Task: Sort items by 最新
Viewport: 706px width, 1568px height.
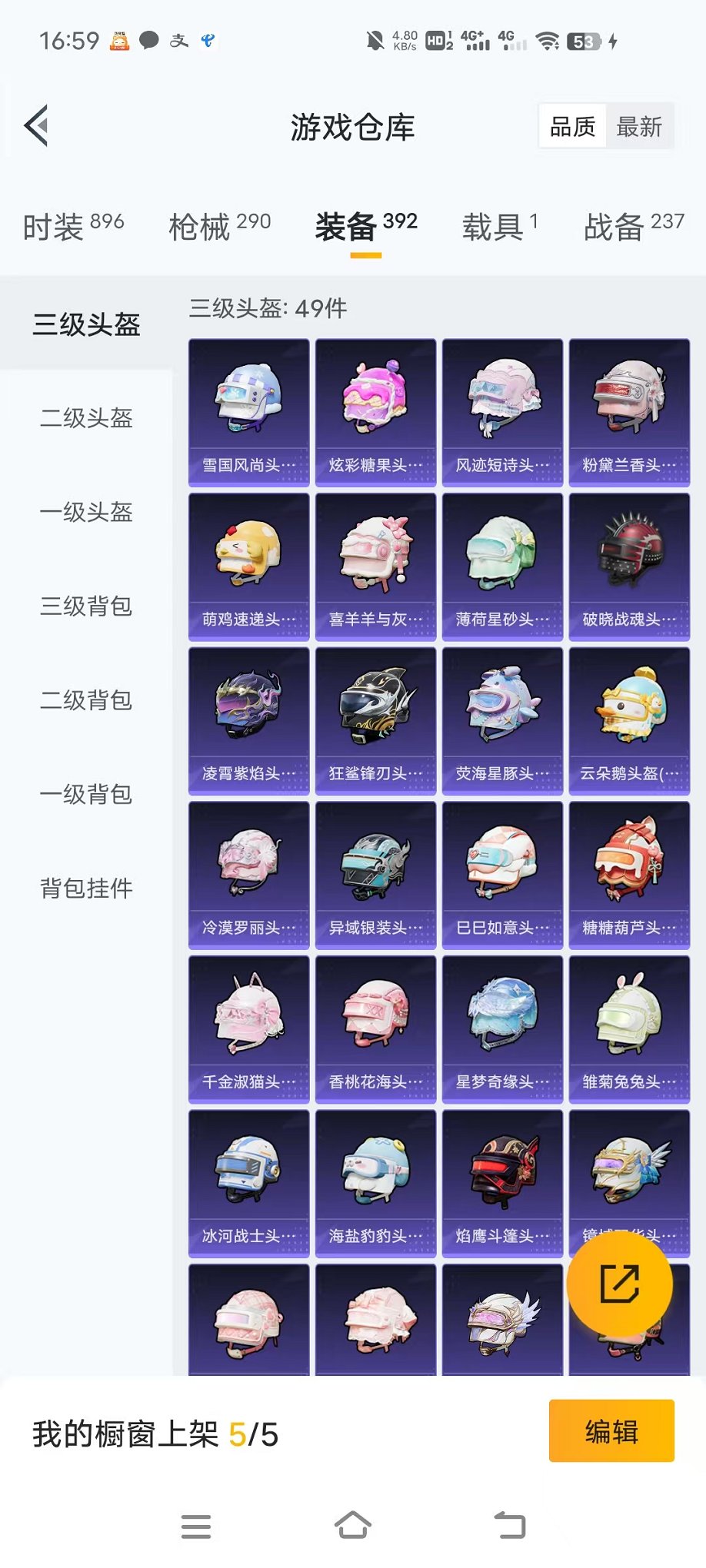Action: click(x=638, y=127)
